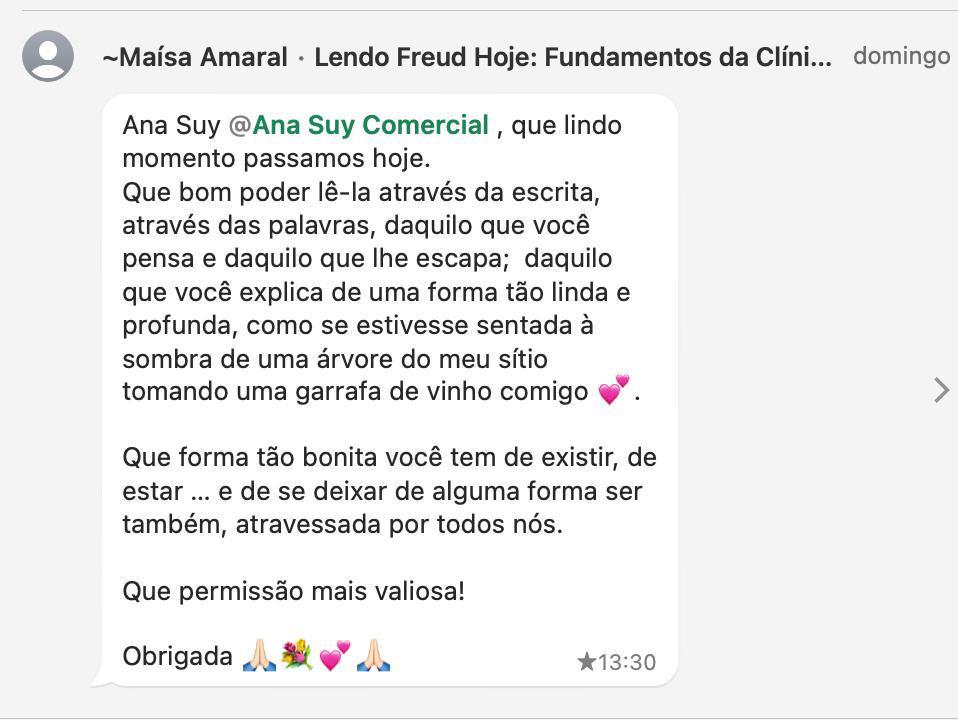Image resolution: width=958 pixels, height=720 pixels.
Task: Open the starred message via right chevron
Action: [x=940, y=389]
